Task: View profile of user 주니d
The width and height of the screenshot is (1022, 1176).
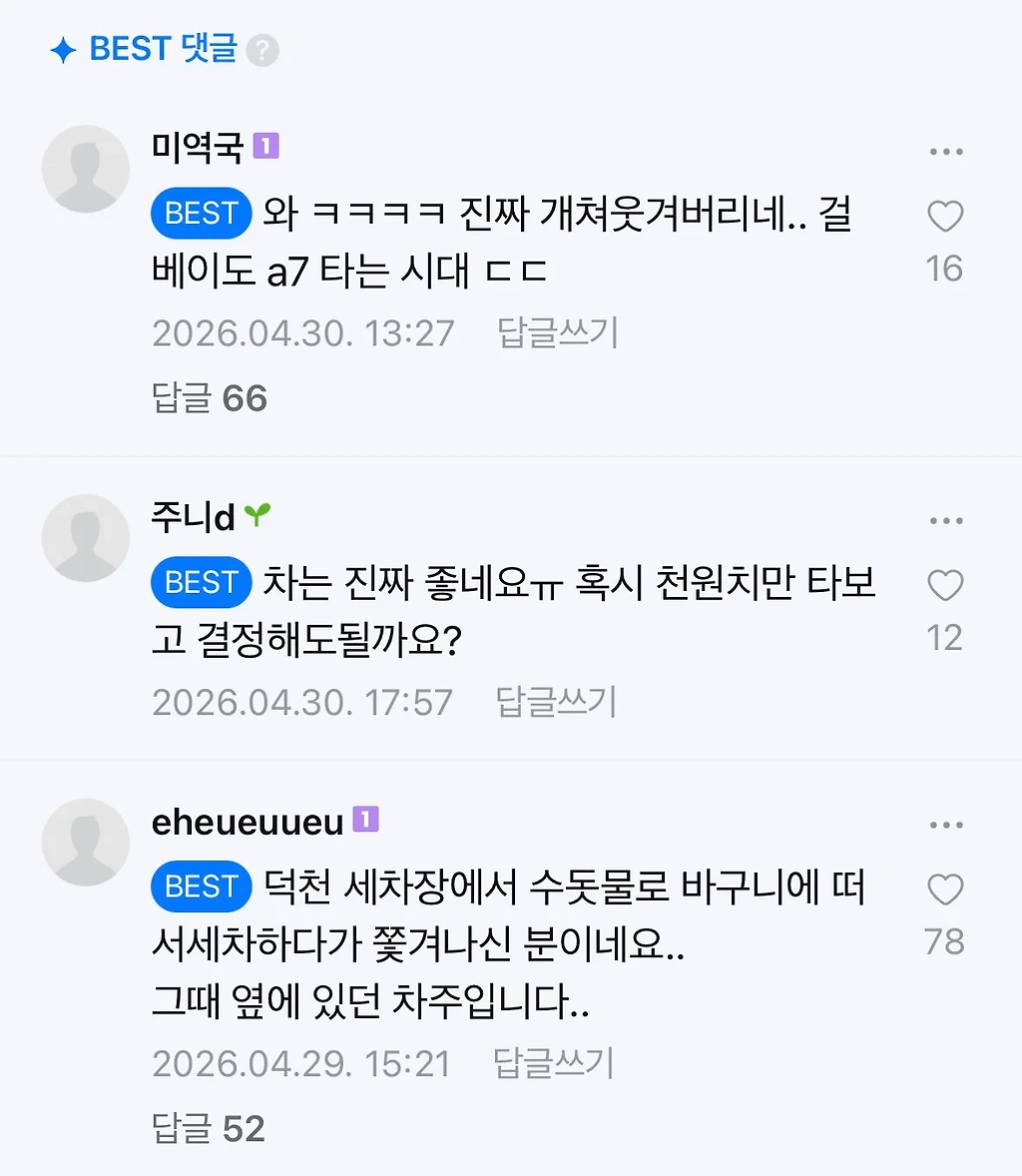Action: click(194, 517)
